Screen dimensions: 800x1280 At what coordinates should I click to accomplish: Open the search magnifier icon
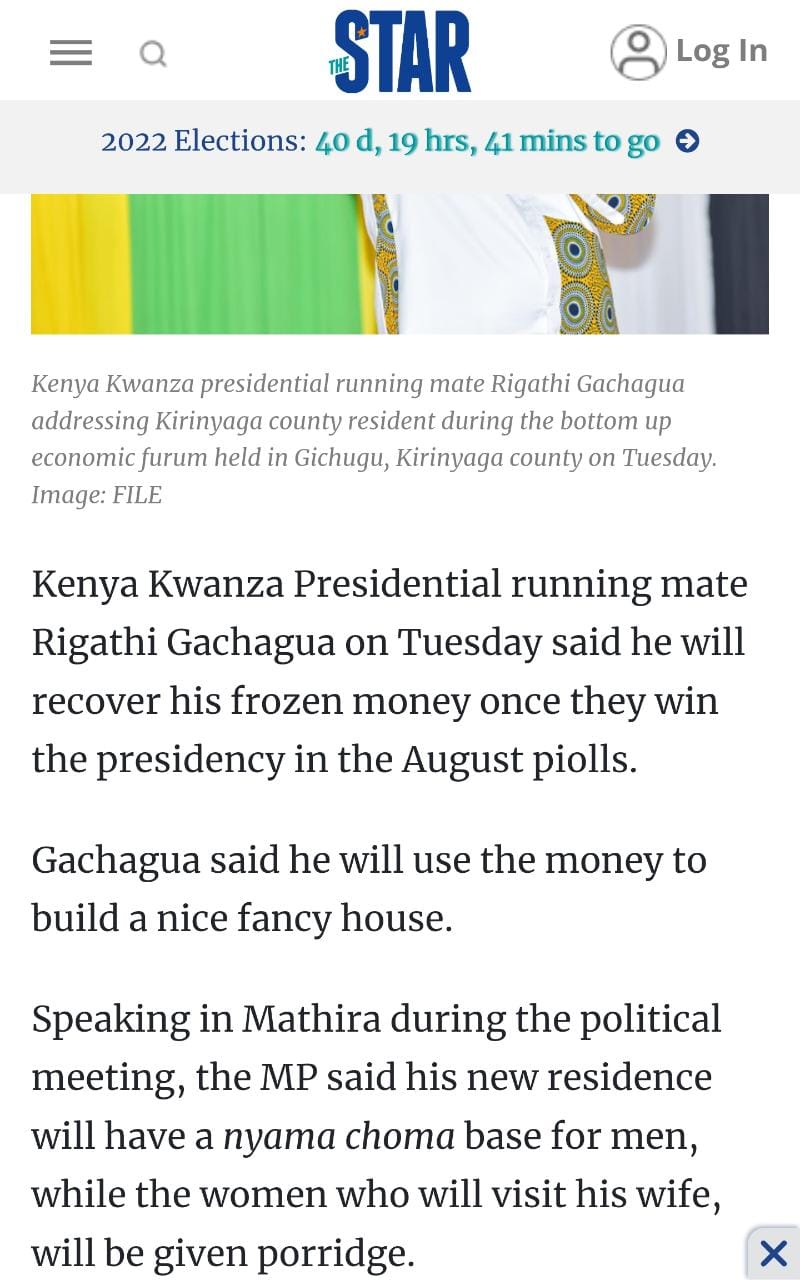click(153, 53)
